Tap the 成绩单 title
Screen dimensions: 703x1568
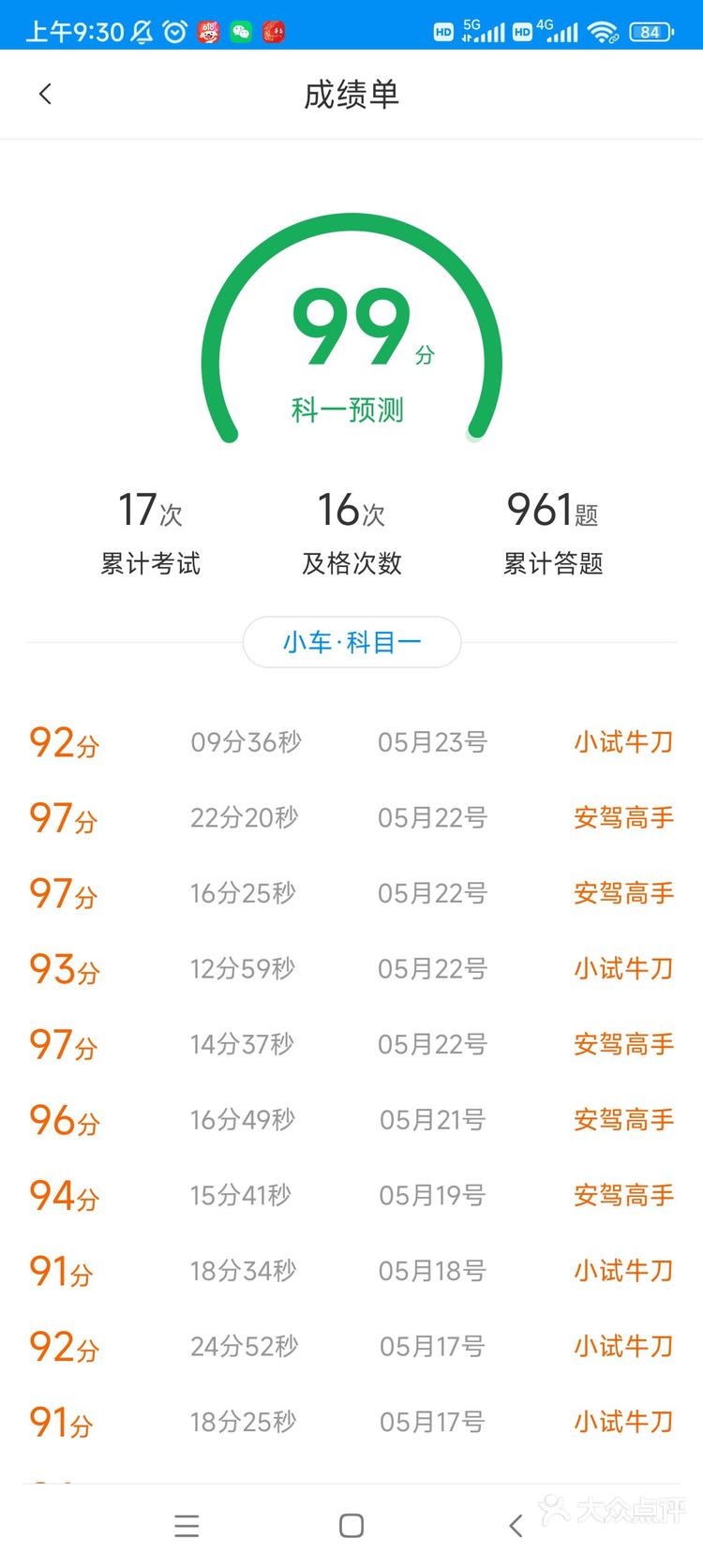(x=351, y=95)
